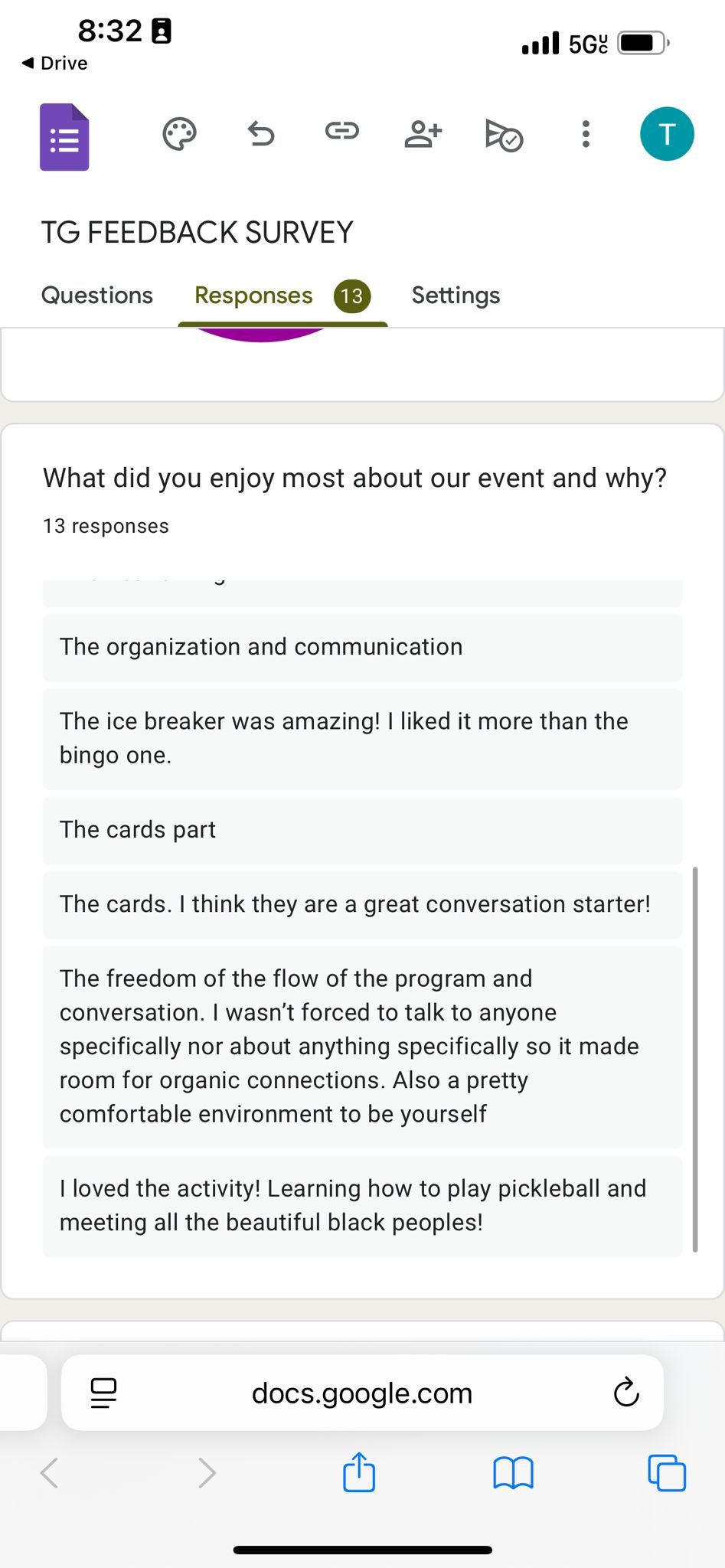Open the three-dot overflow menu

[x=586, y=135]
